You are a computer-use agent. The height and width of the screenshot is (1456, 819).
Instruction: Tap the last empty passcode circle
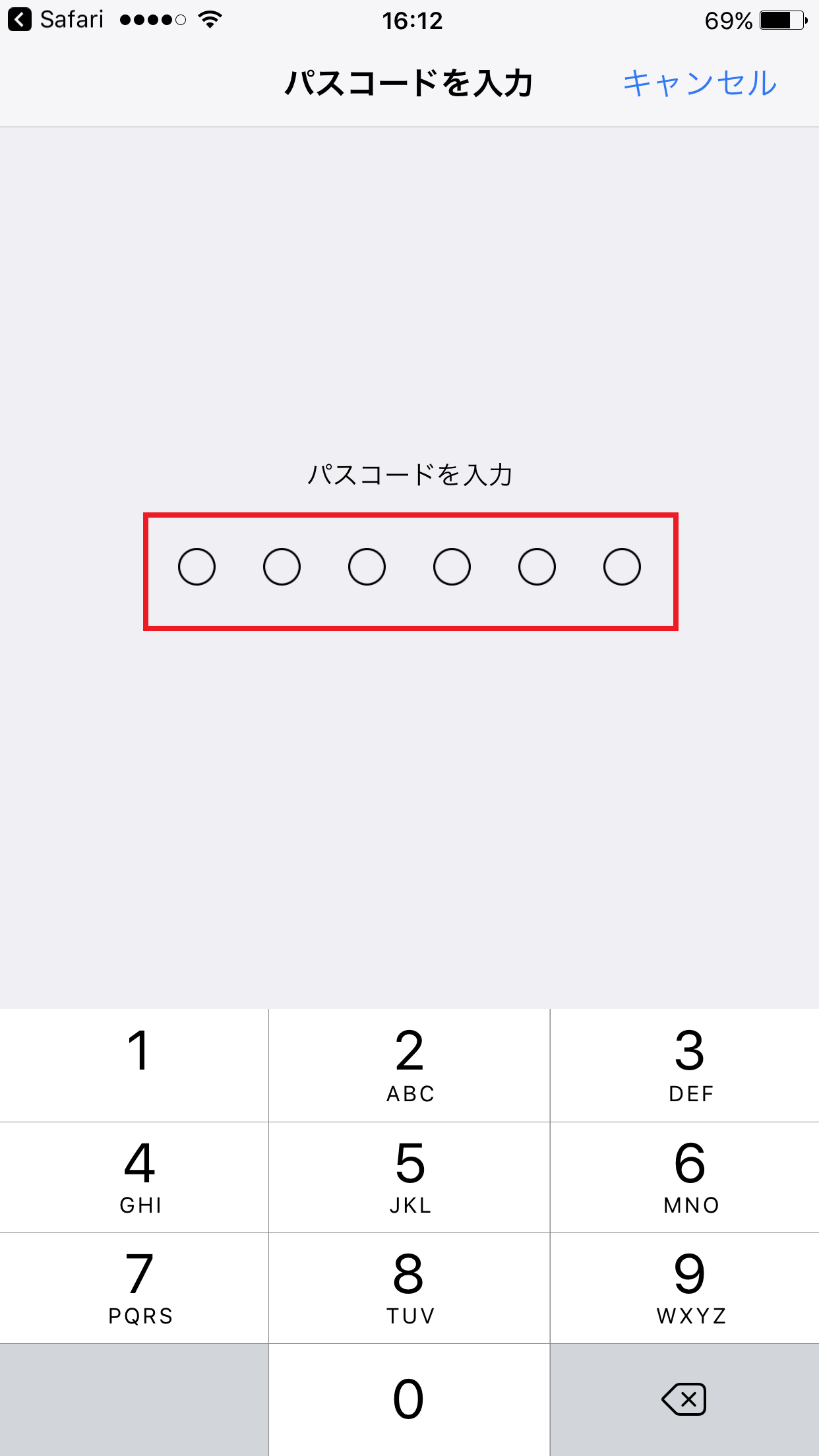click(621, 566)
